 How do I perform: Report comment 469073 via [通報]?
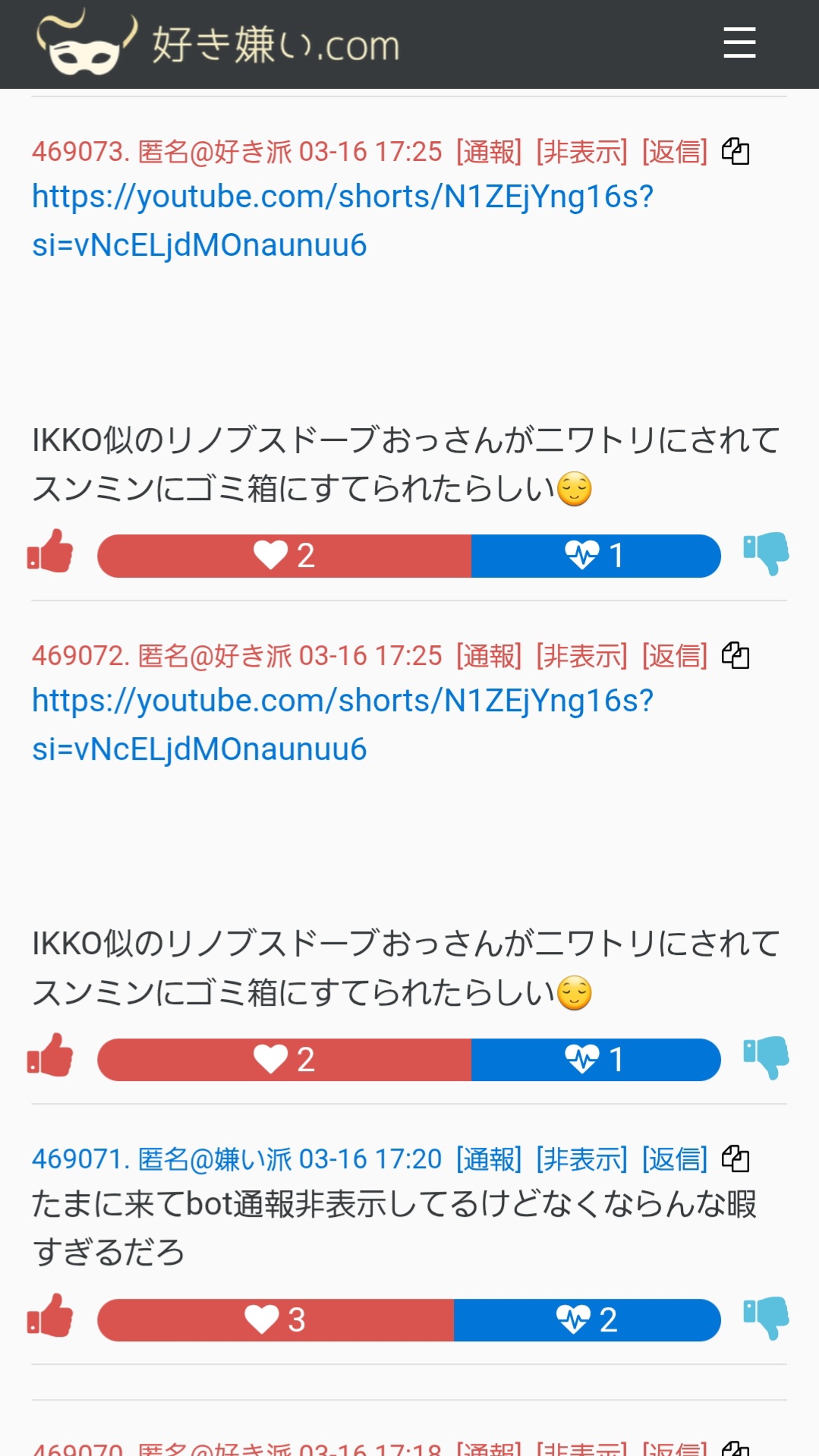point(489,152)
